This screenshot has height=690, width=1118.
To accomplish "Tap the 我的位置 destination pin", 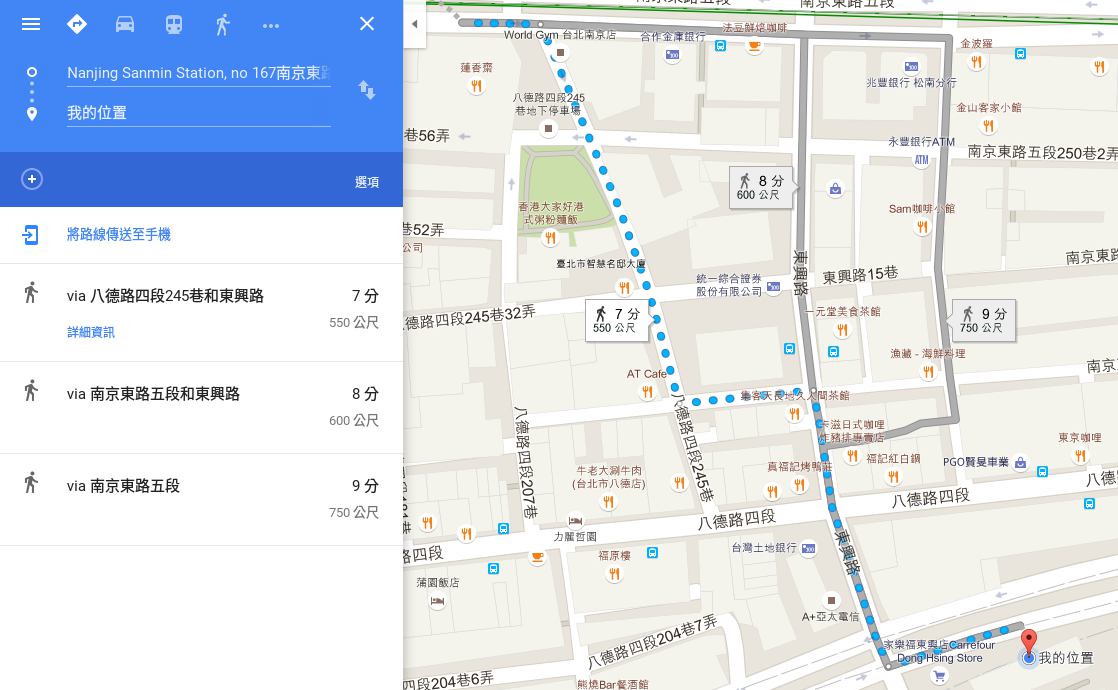I will tap(1028, 642).
